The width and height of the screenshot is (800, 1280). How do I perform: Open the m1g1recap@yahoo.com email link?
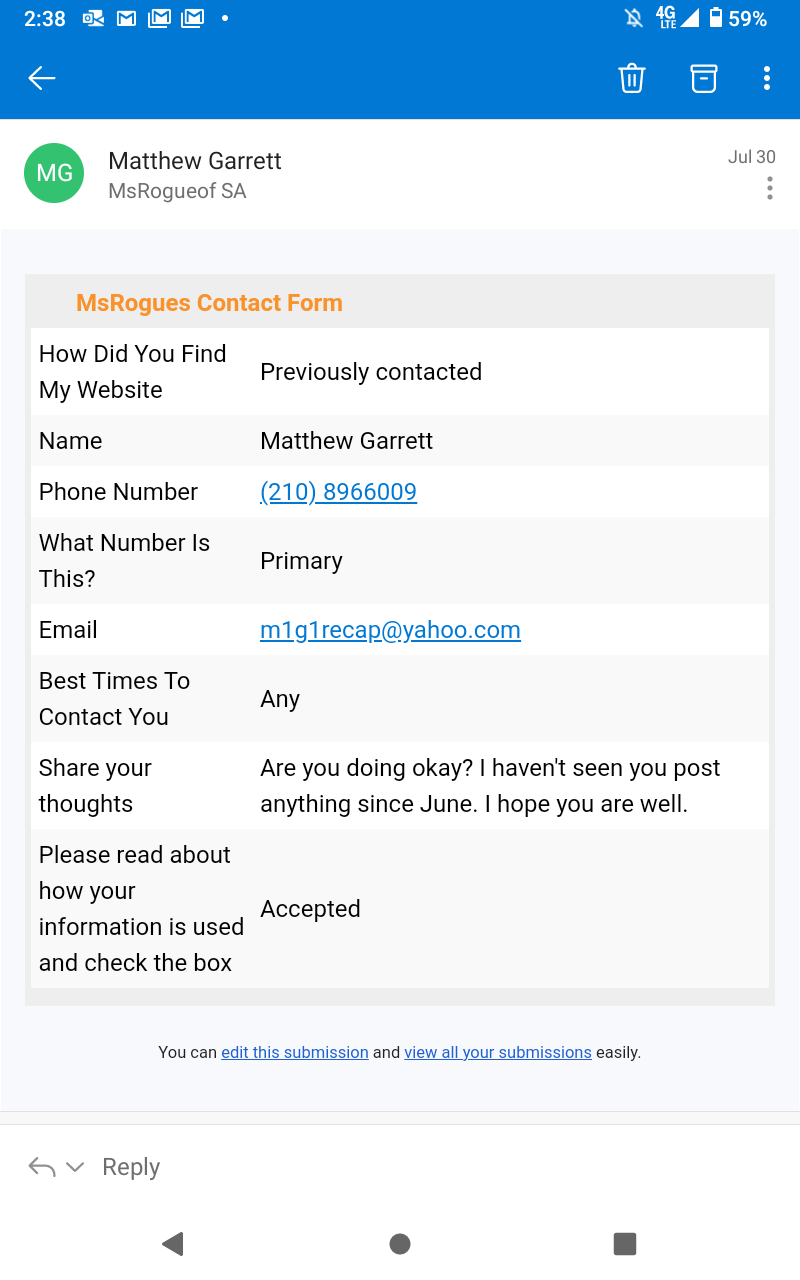390,630
